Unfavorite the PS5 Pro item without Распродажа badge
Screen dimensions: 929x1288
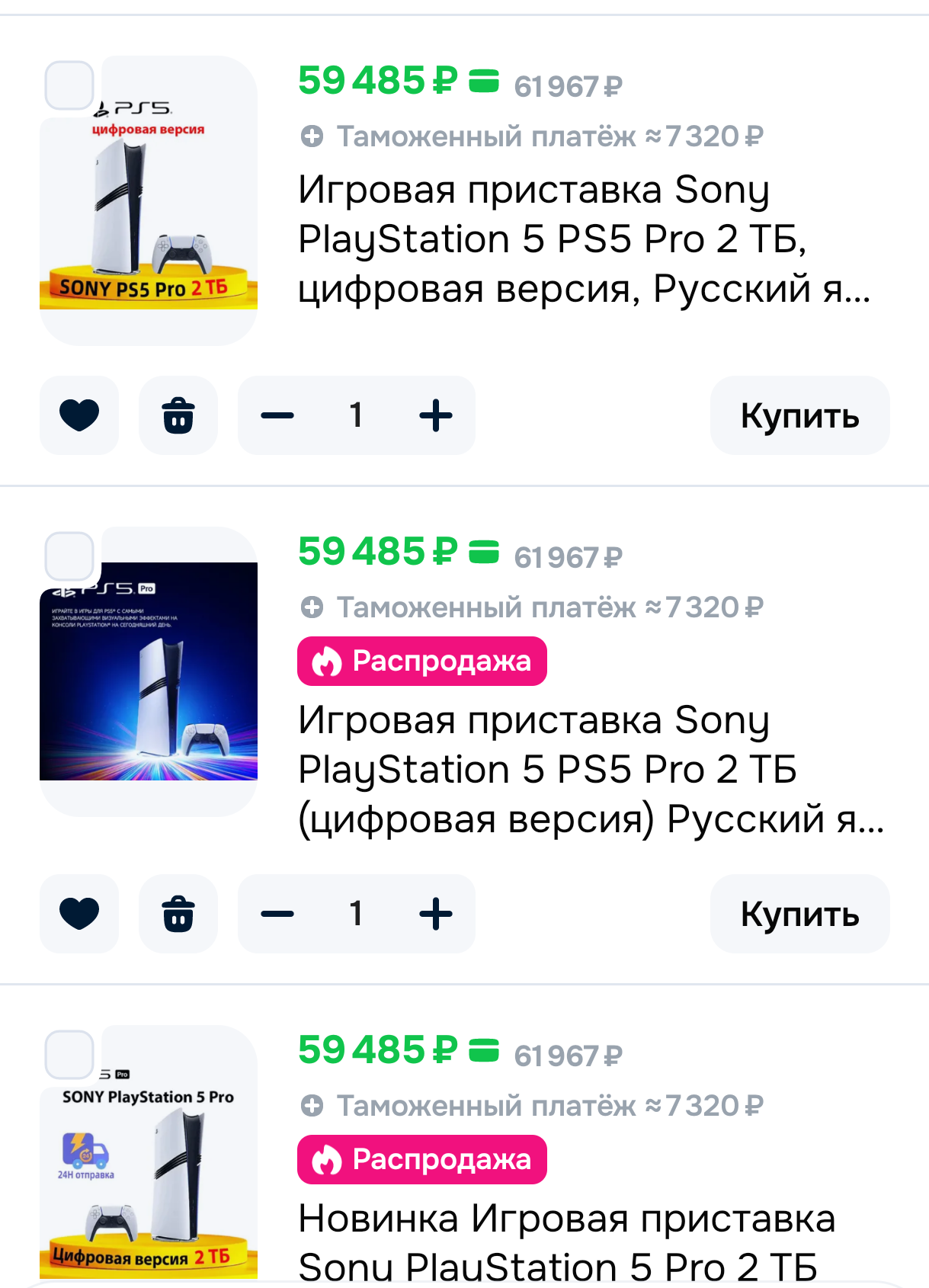(79, 415)
